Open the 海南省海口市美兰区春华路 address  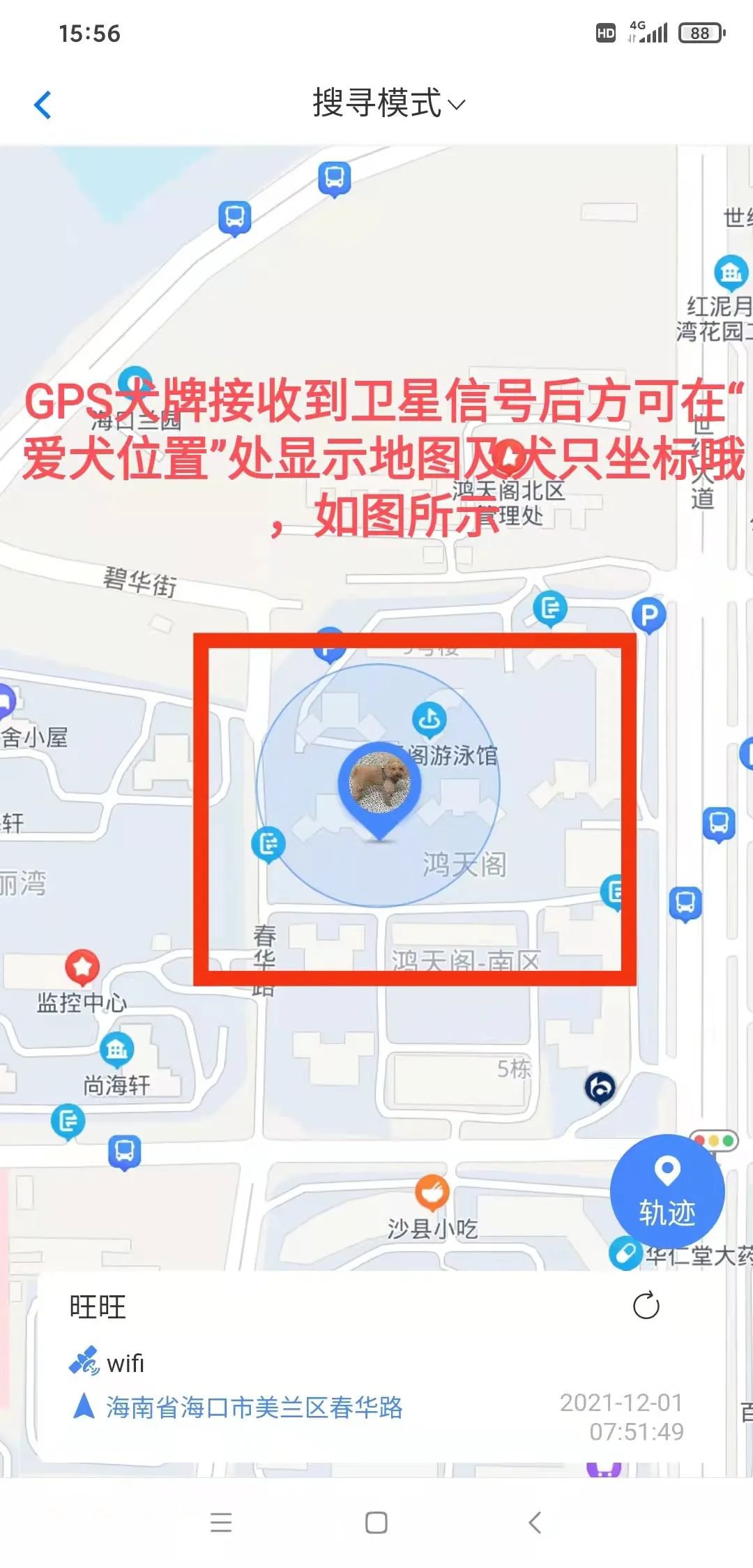pyautogui.click(x=254, y=1408)
